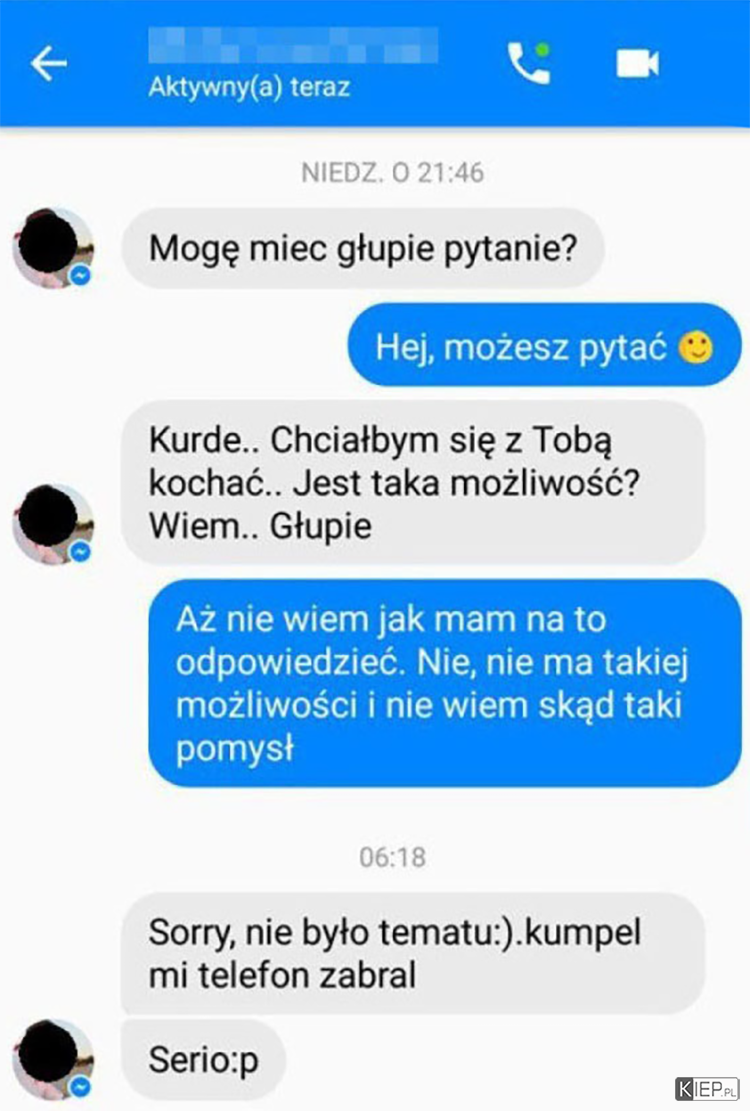Start a voice call
The width and height of the screenshot is (750, 1111).
coord(529,63)
